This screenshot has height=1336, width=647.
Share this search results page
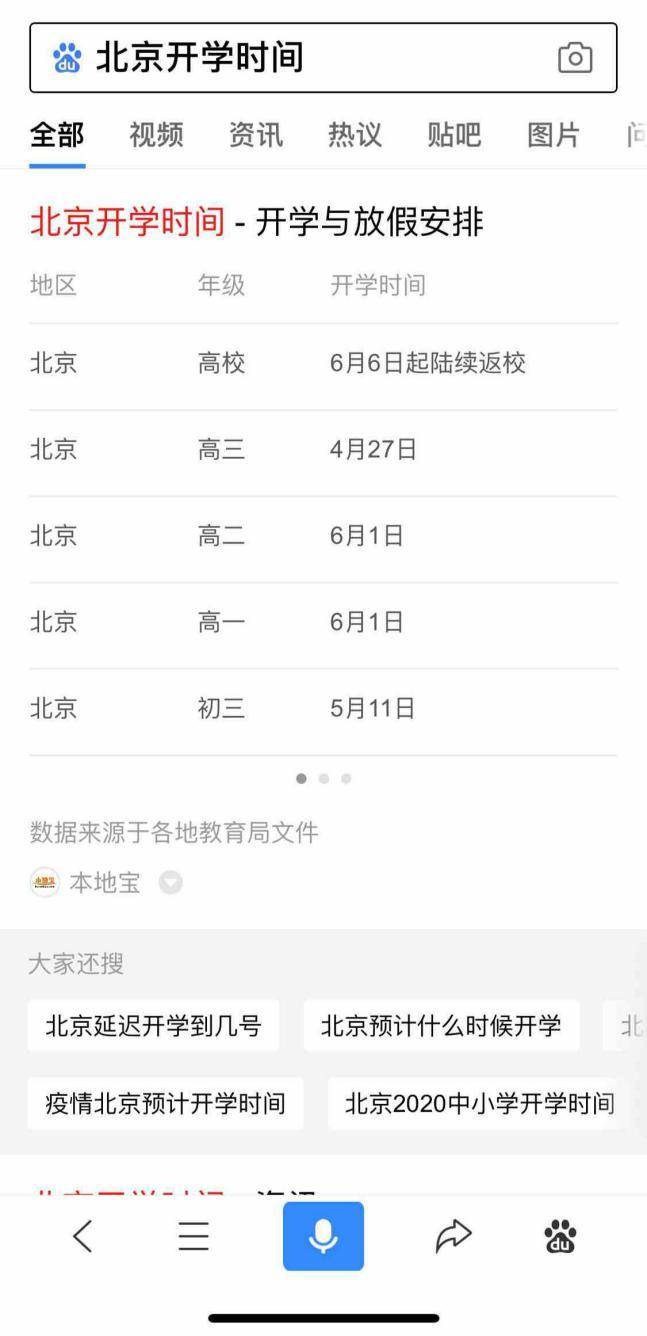click(453, 1237)
